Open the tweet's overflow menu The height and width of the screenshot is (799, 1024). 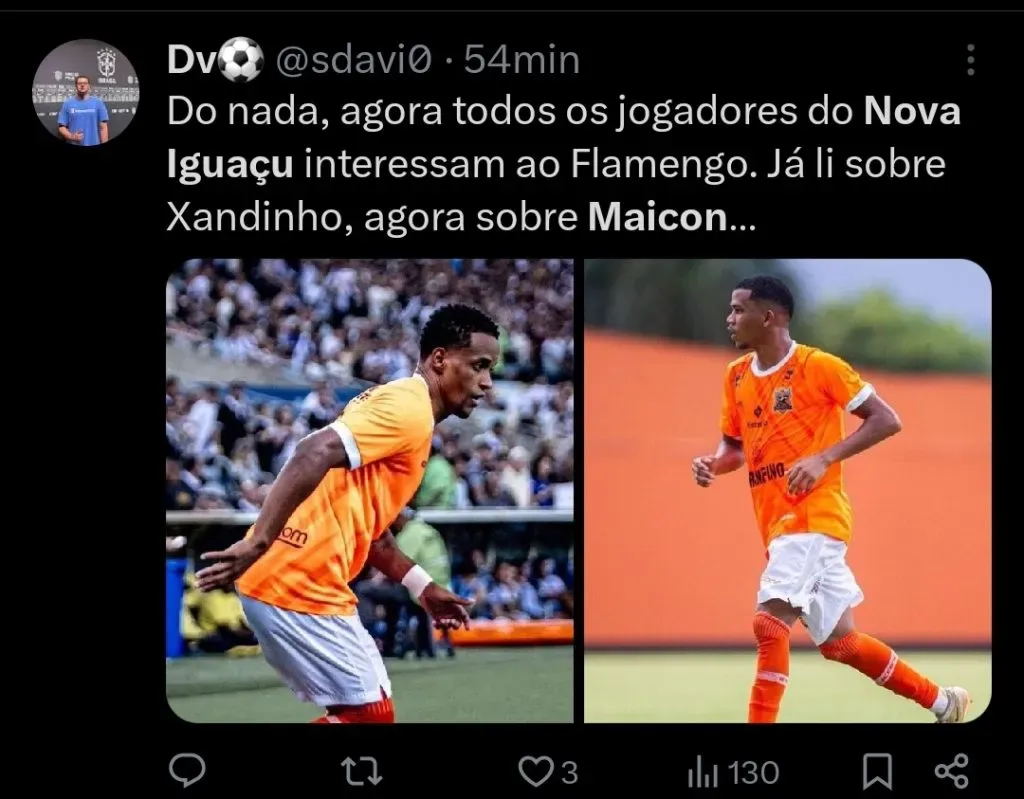point(970,60)
